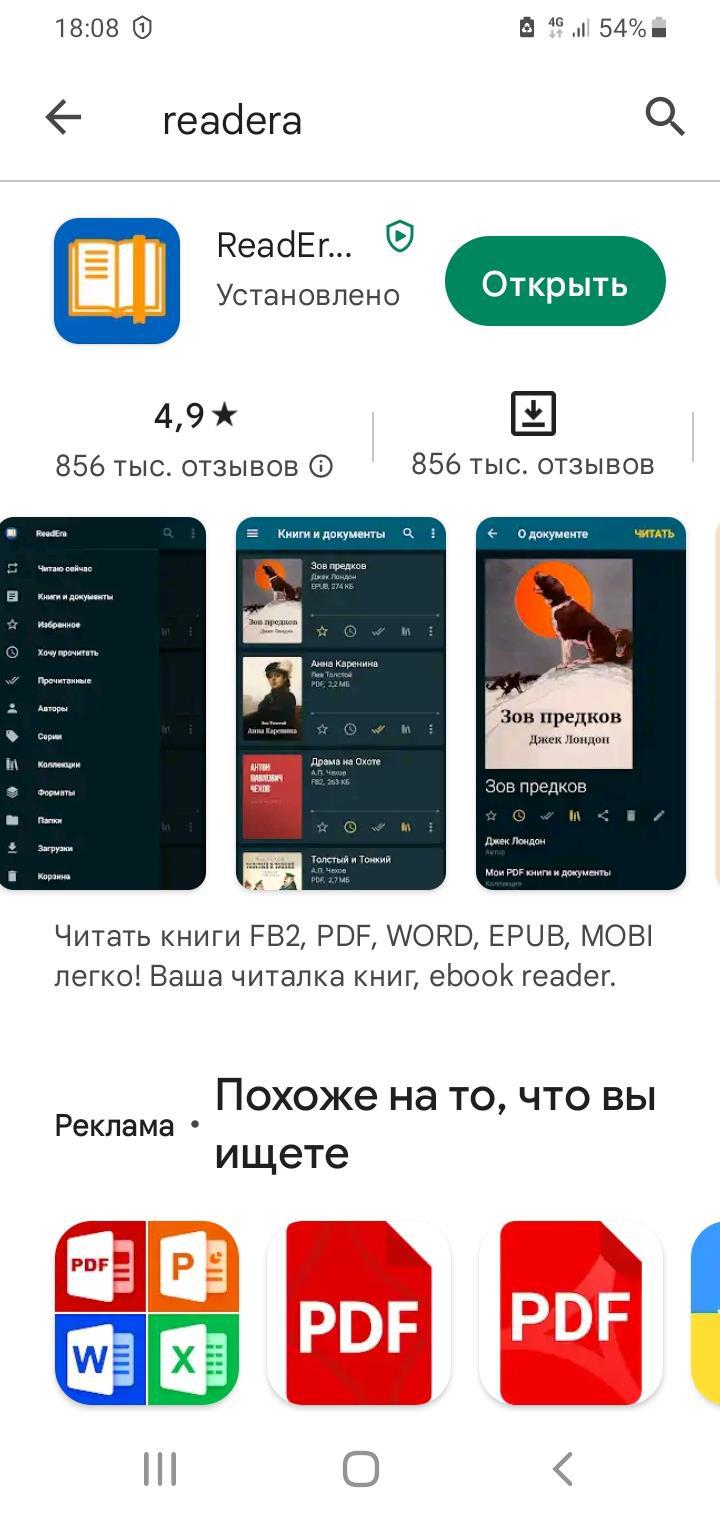The image size is (720, 1520).
Task: Open the rating info icon beside reviews
Action: [321, 466]
